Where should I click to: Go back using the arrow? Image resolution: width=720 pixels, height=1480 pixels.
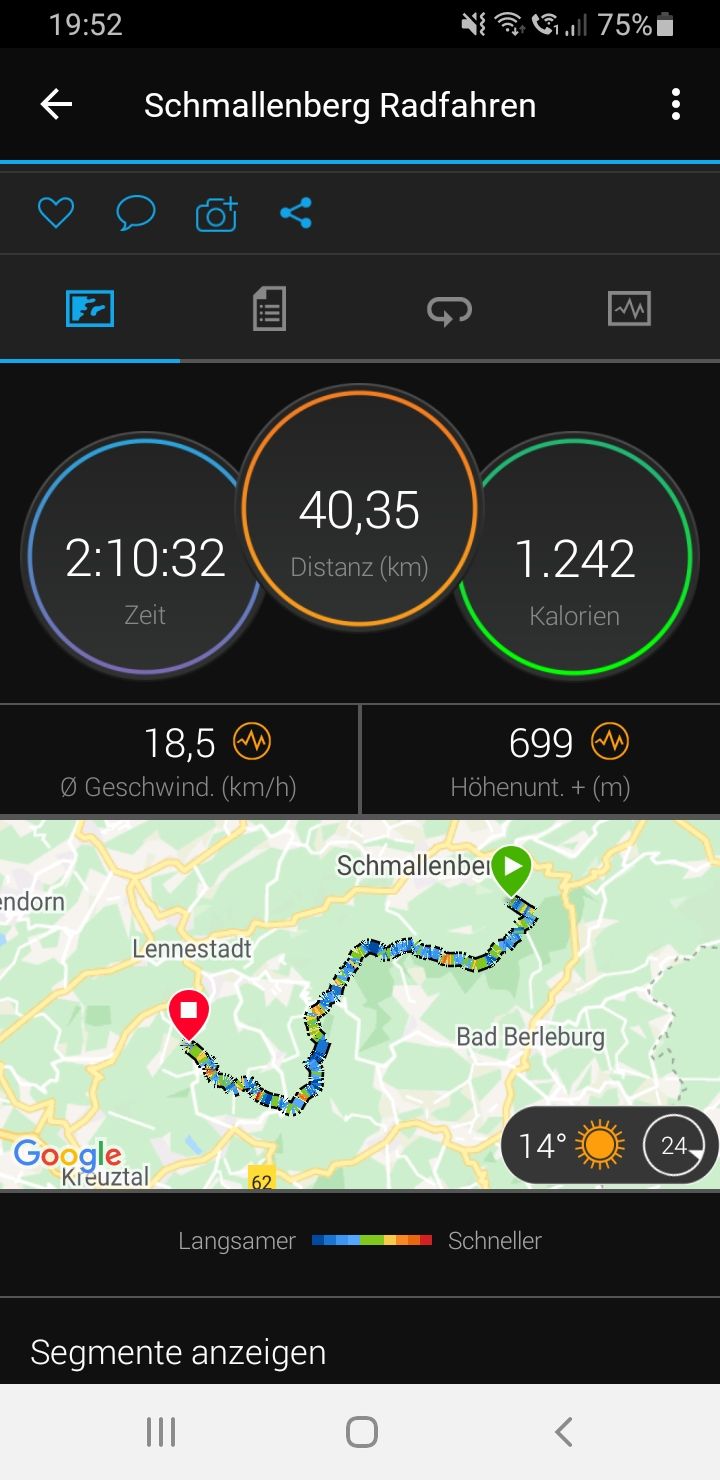(56, 105)
